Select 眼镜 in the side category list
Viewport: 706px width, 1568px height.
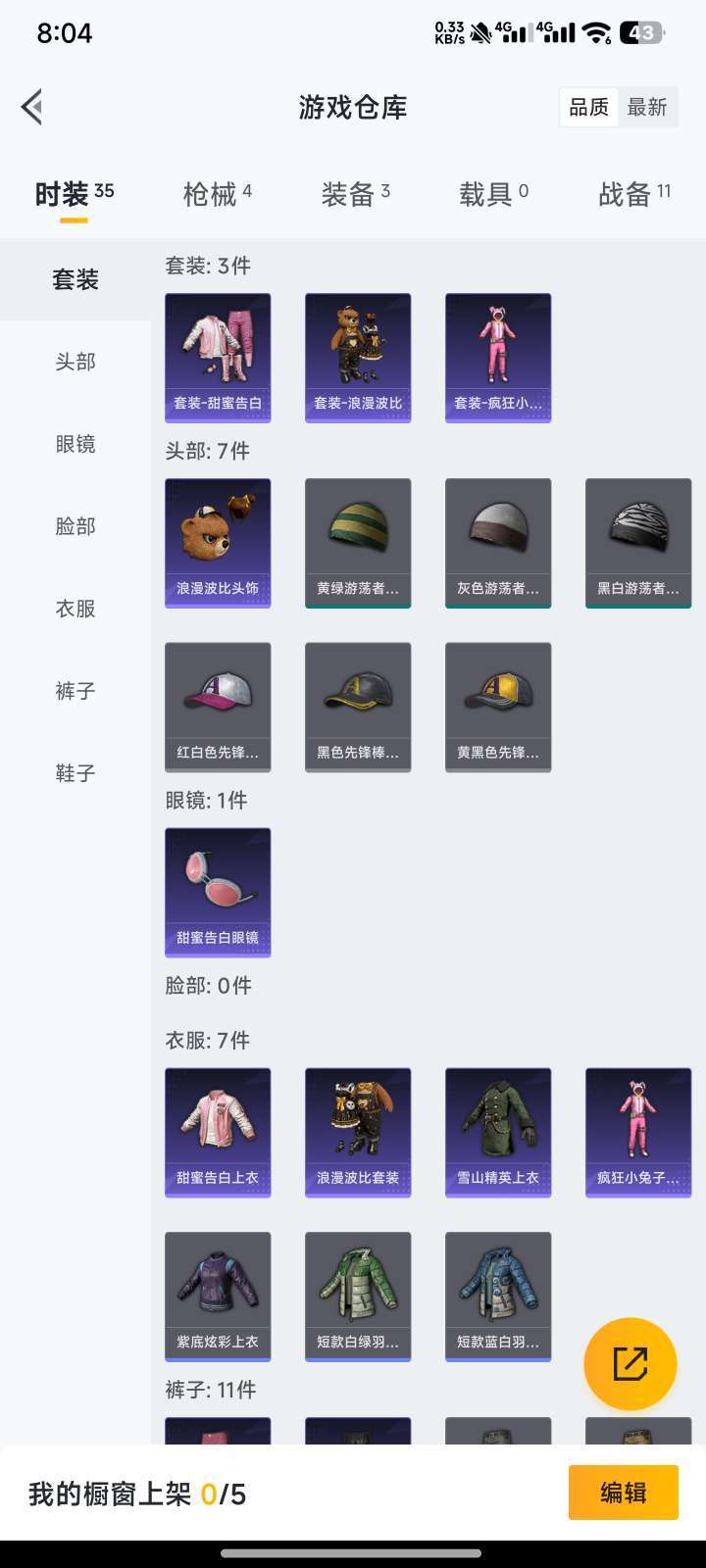76,444
